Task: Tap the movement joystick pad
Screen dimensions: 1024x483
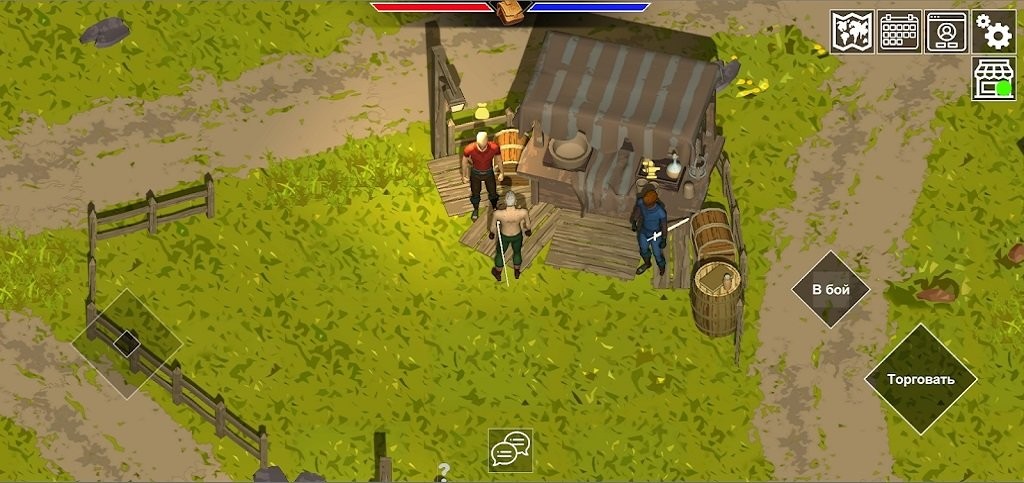Action: (127, 344)
